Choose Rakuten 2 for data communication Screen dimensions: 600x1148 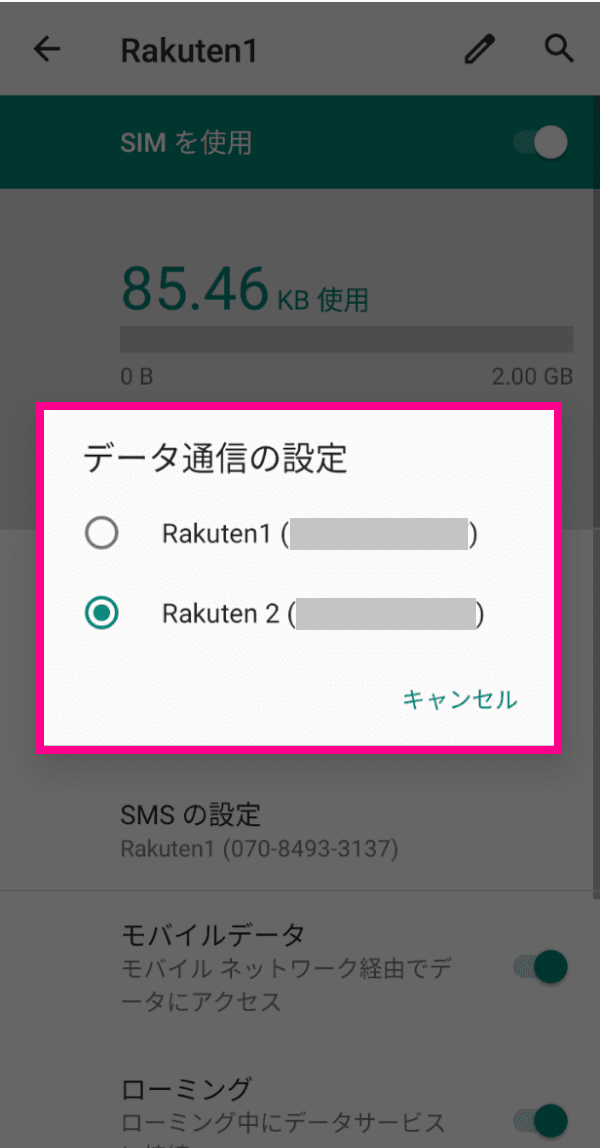pos(102,613)
